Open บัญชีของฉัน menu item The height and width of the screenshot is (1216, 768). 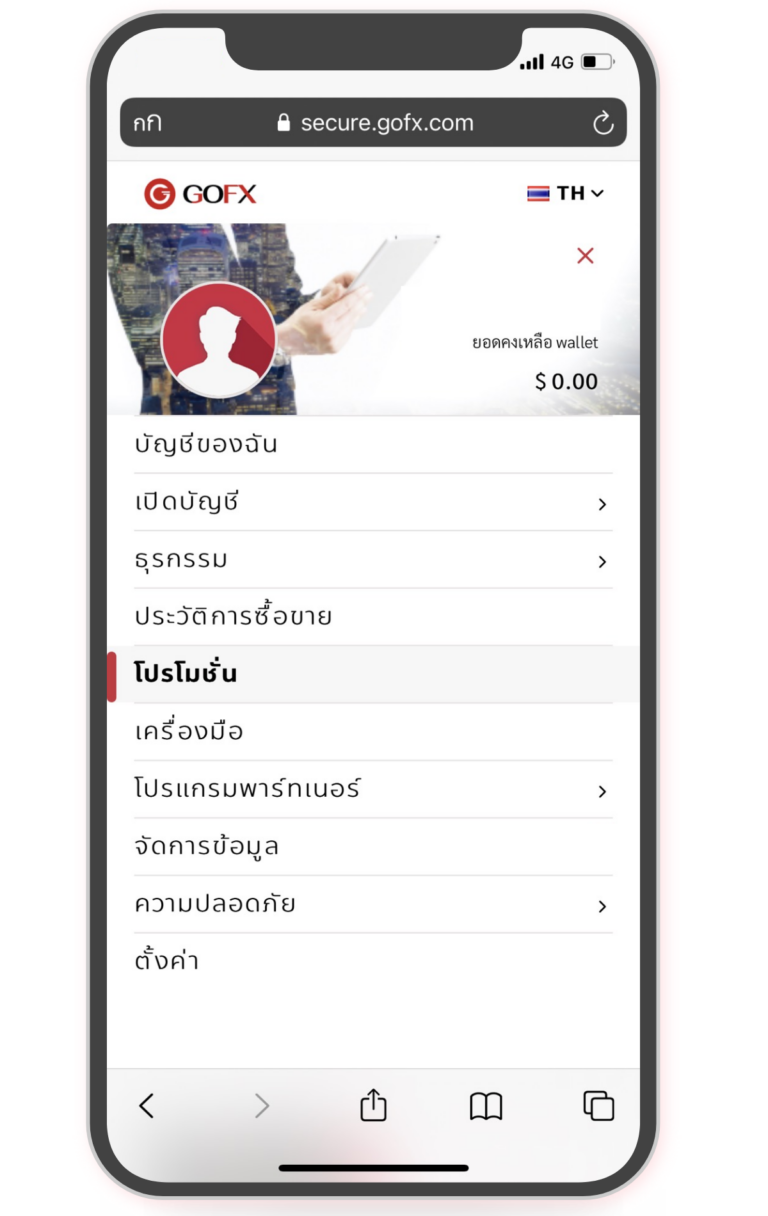pos(206,445)
